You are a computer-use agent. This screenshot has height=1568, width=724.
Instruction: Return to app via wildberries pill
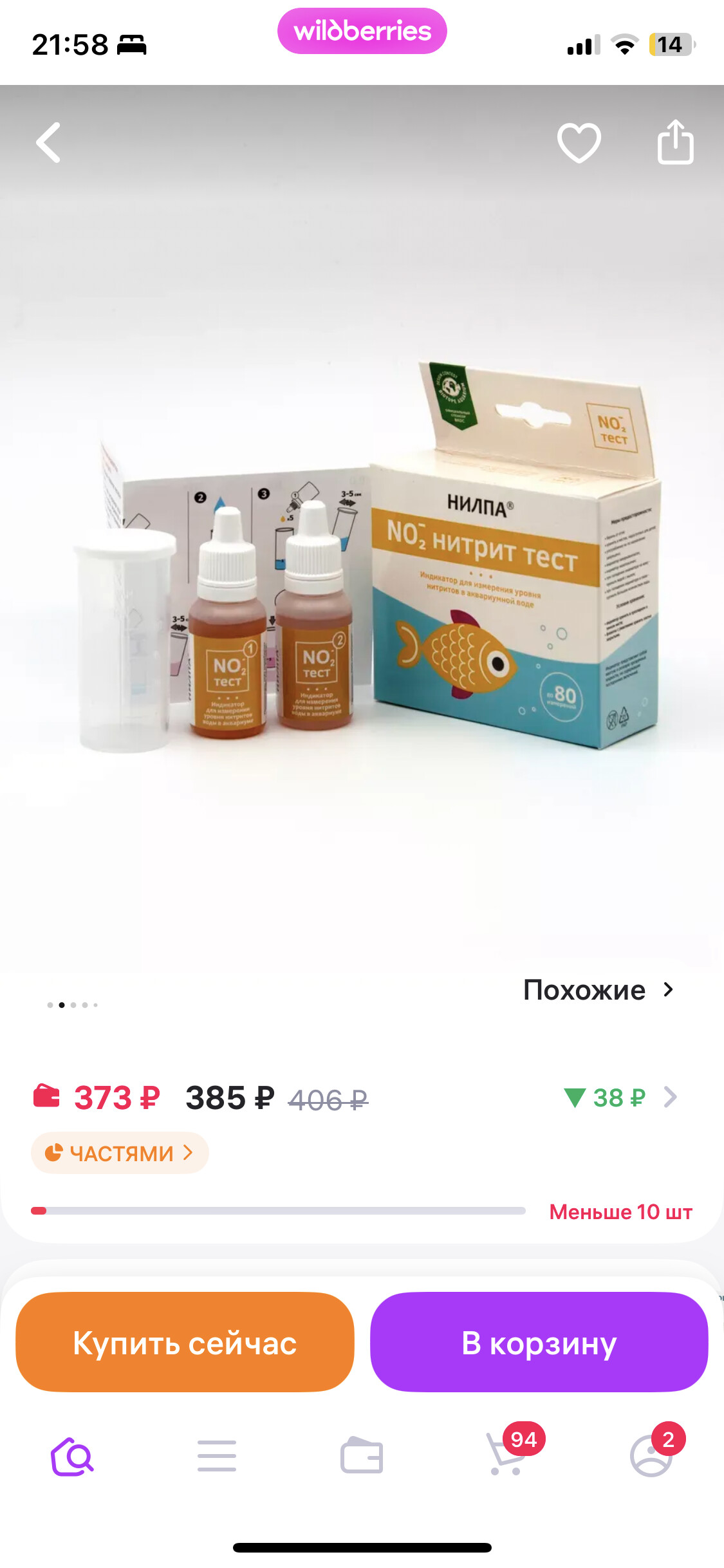click(x=362, y=31)
